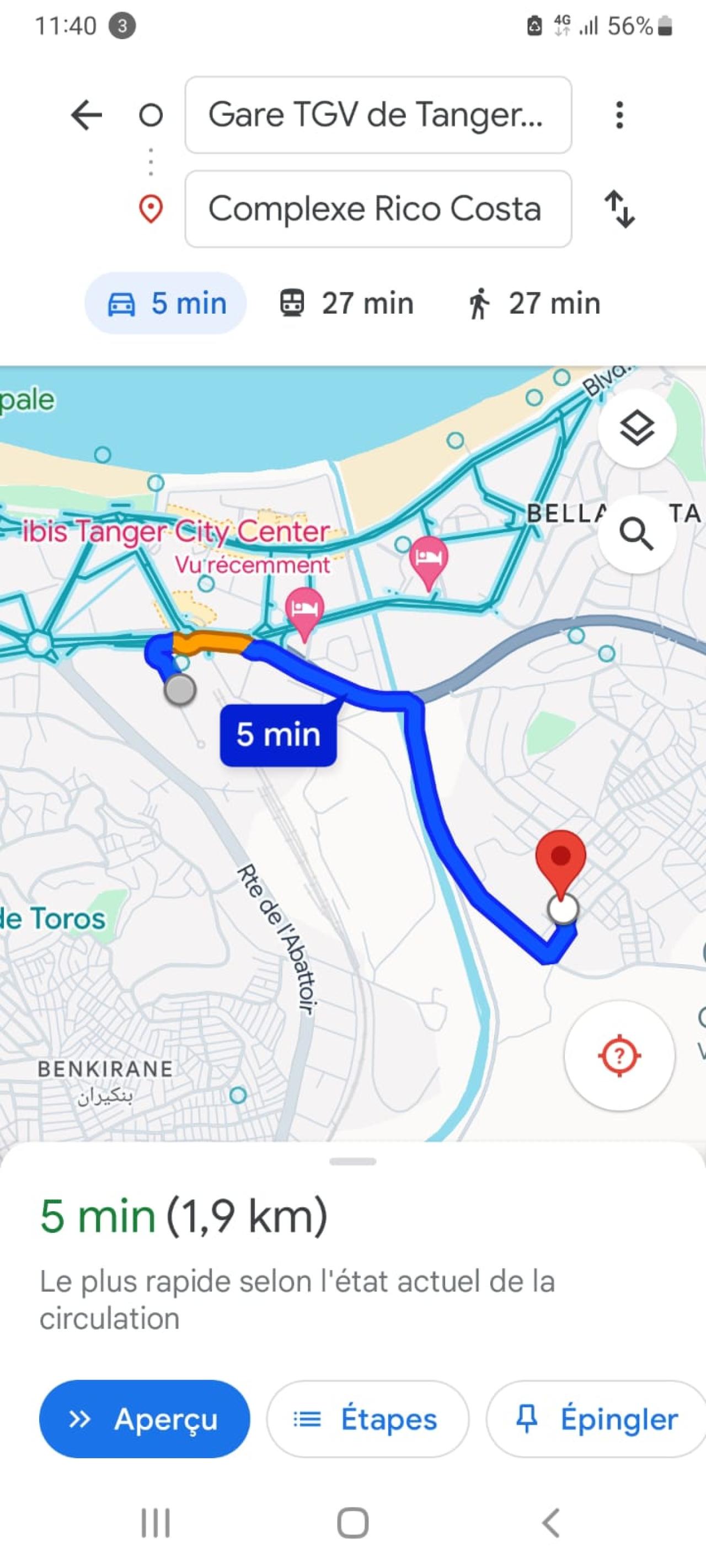
Task: Switch to public transit 27 min mode
Action: pyautogui.click(x=346, y=303)
